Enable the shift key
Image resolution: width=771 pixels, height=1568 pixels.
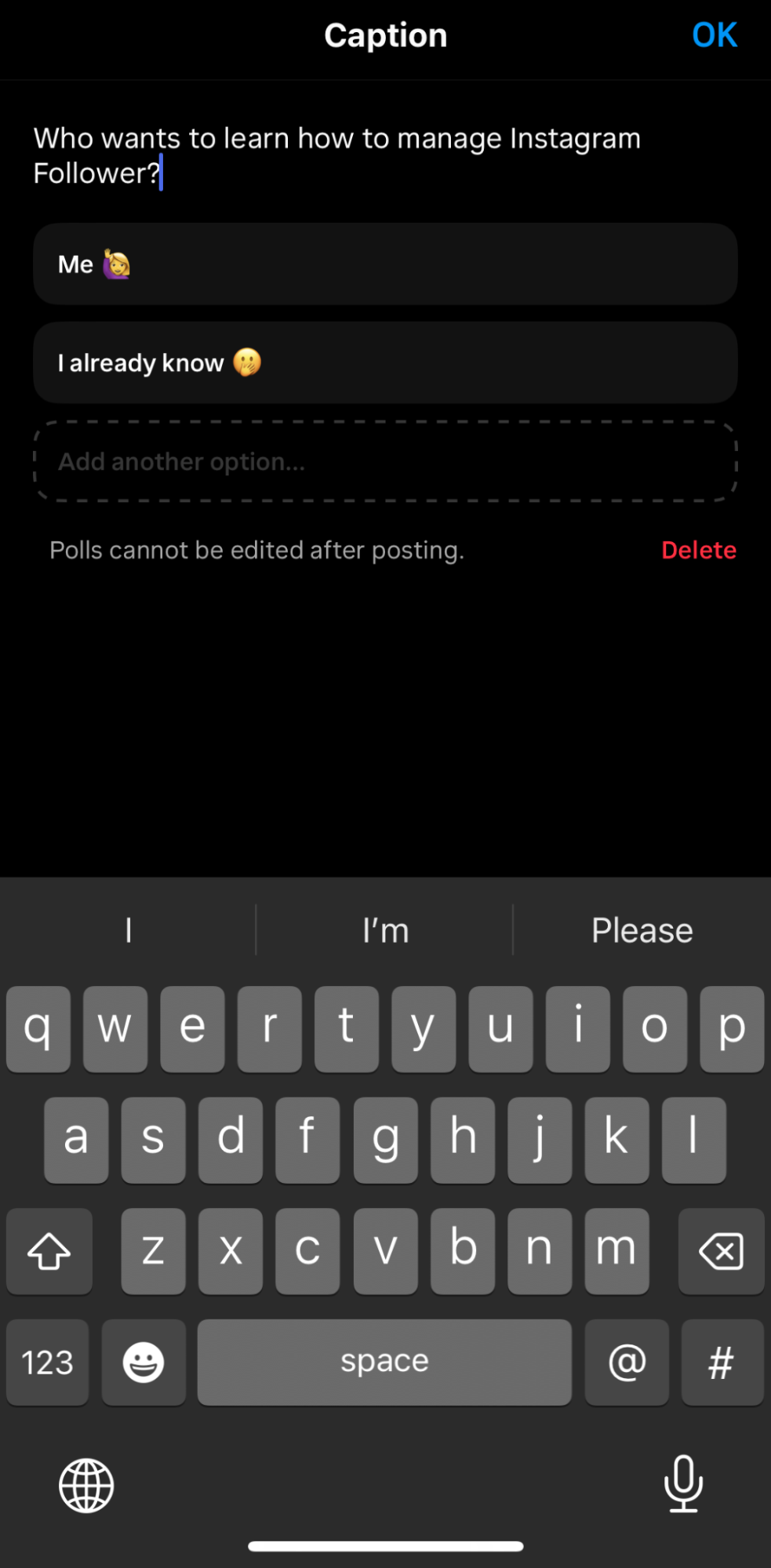click(x=49, y=1251)
